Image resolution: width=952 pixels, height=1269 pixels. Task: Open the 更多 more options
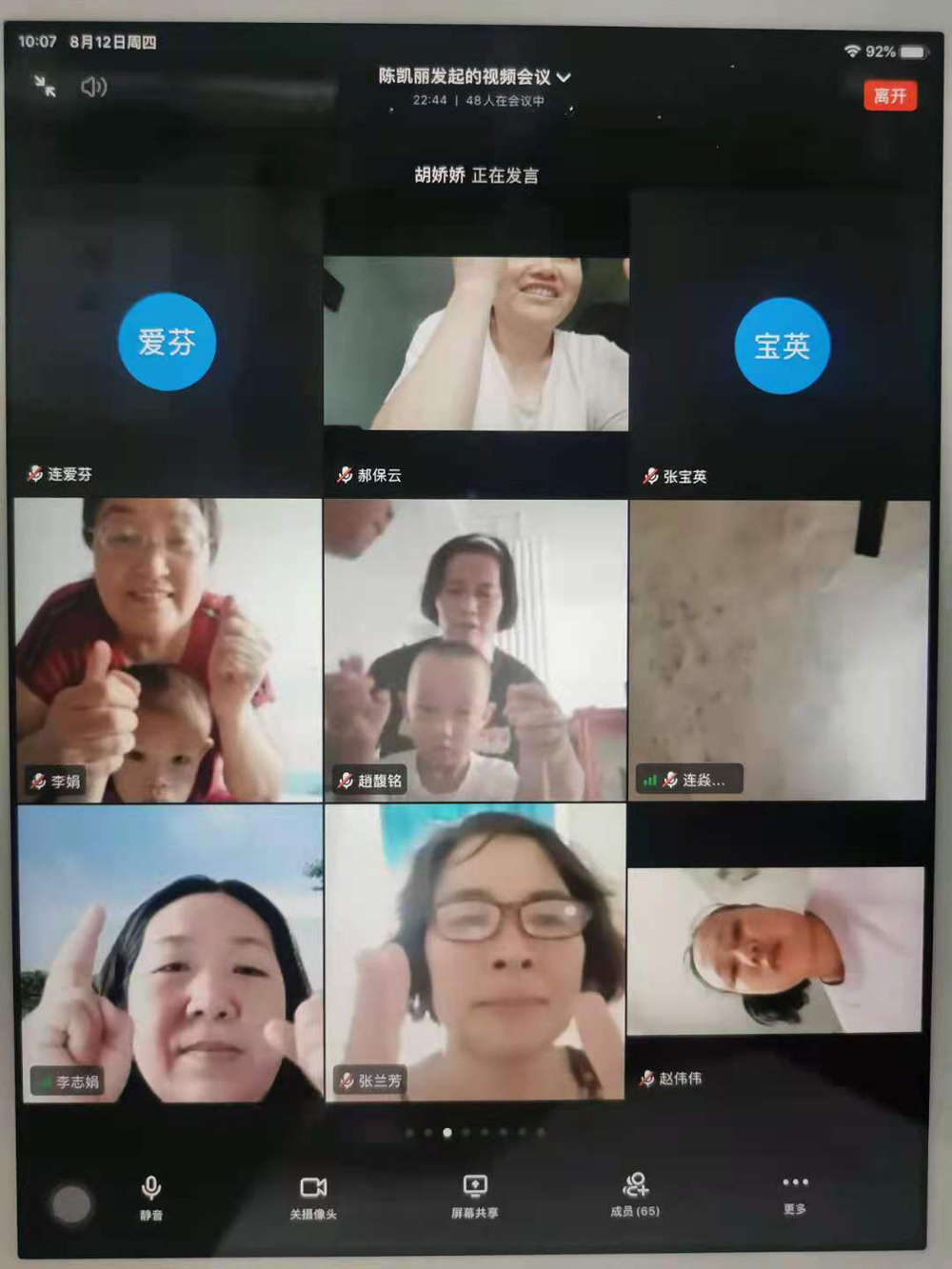click(x=795, y=1192)
